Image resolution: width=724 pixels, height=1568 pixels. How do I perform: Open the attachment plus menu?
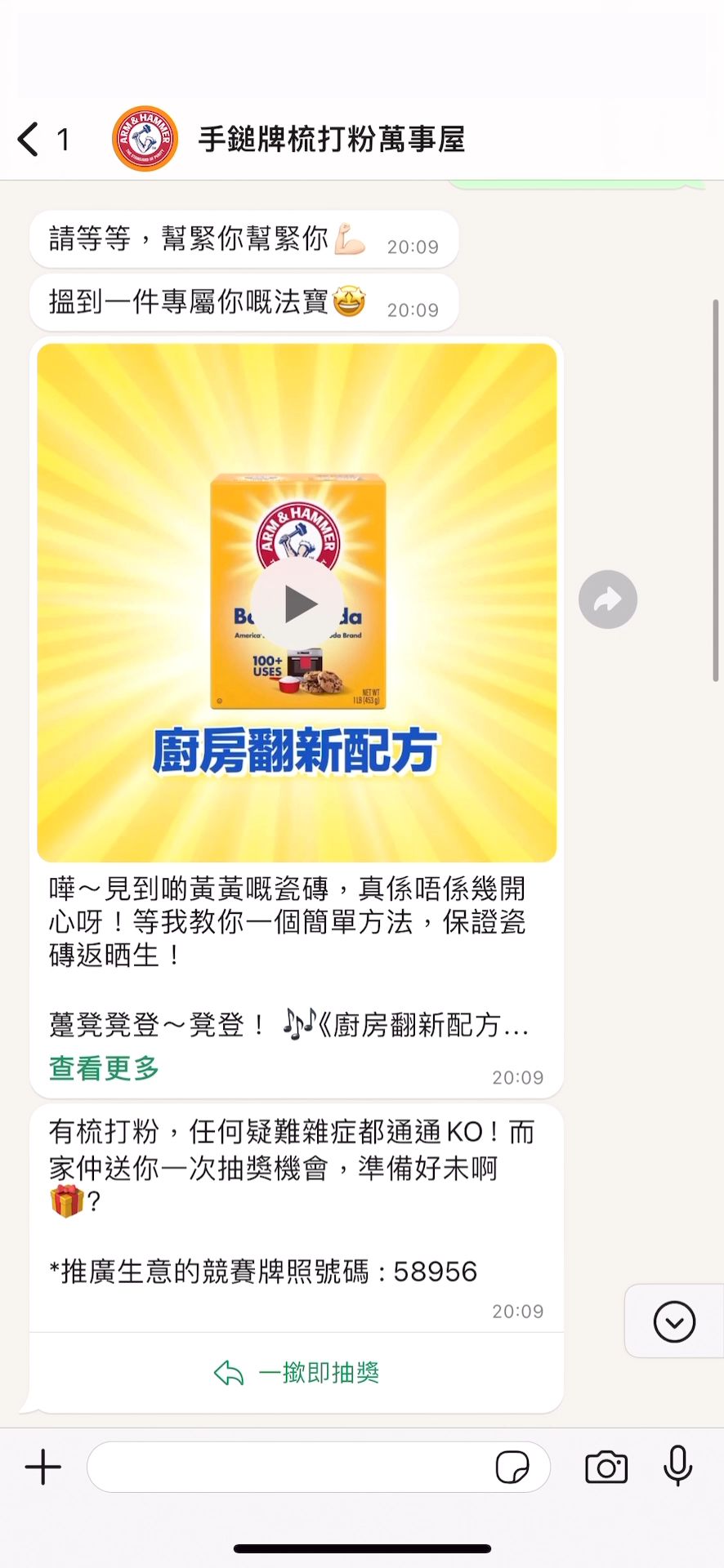(43, 1468)
